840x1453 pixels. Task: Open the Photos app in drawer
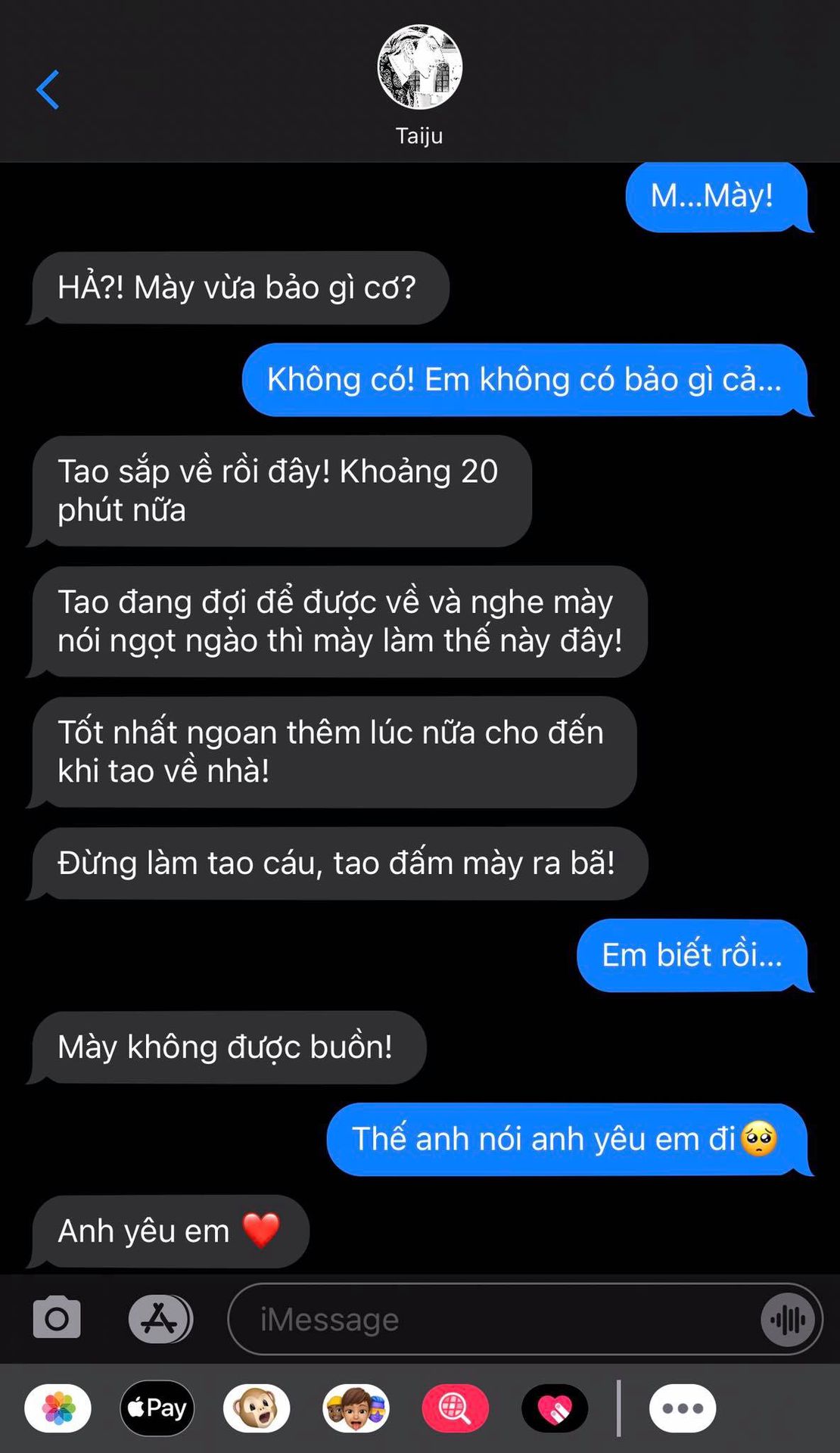(x=58, y=1408)
